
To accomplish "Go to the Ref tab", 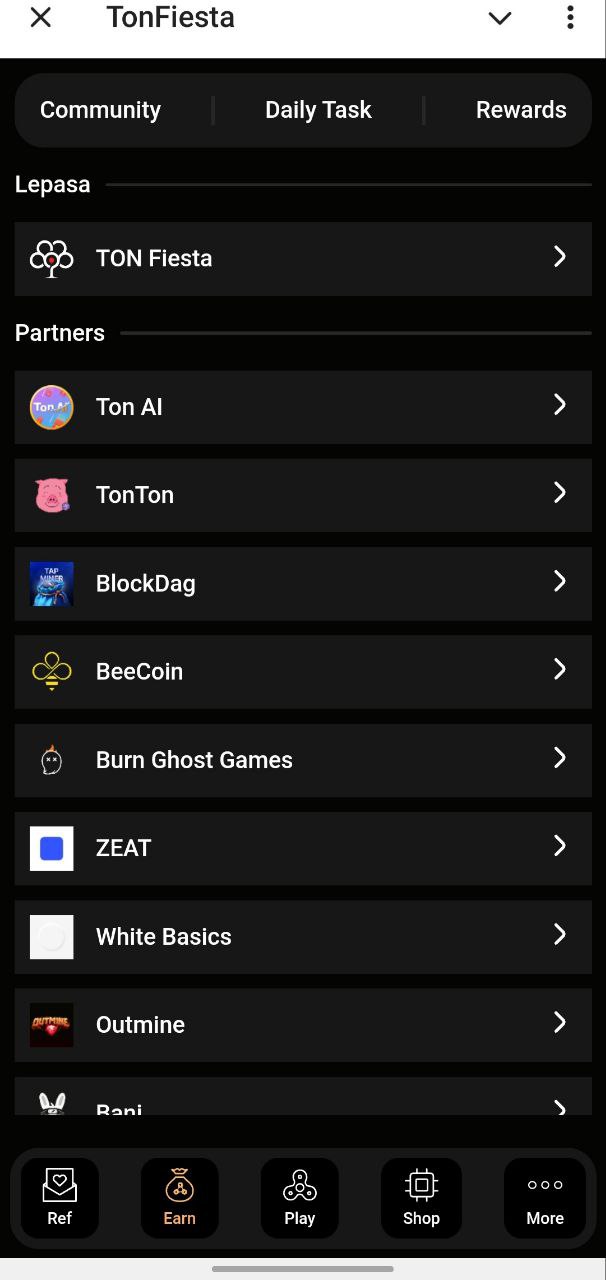I will [60, 1198].
